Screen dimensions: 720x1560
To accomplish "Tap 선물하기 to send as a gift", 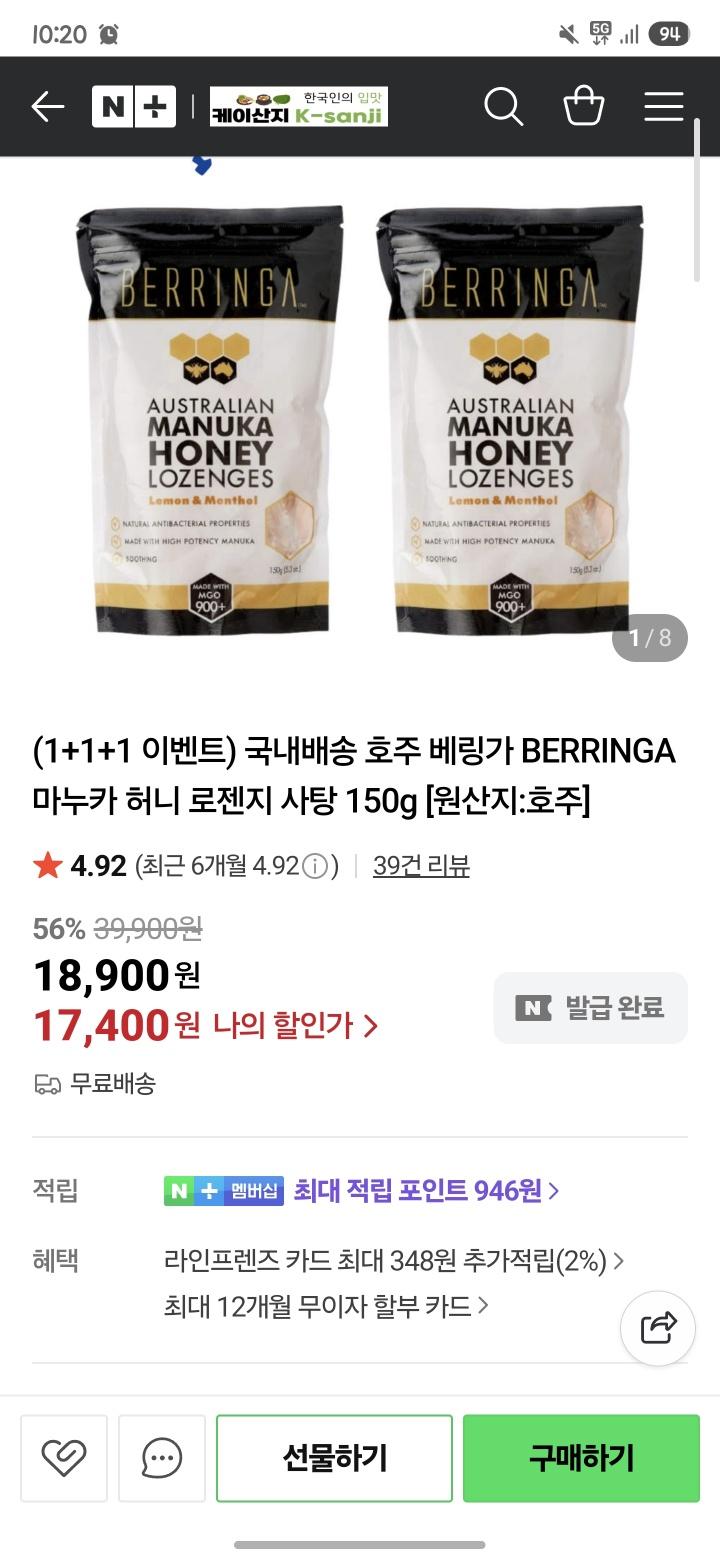I will 334,1458.
